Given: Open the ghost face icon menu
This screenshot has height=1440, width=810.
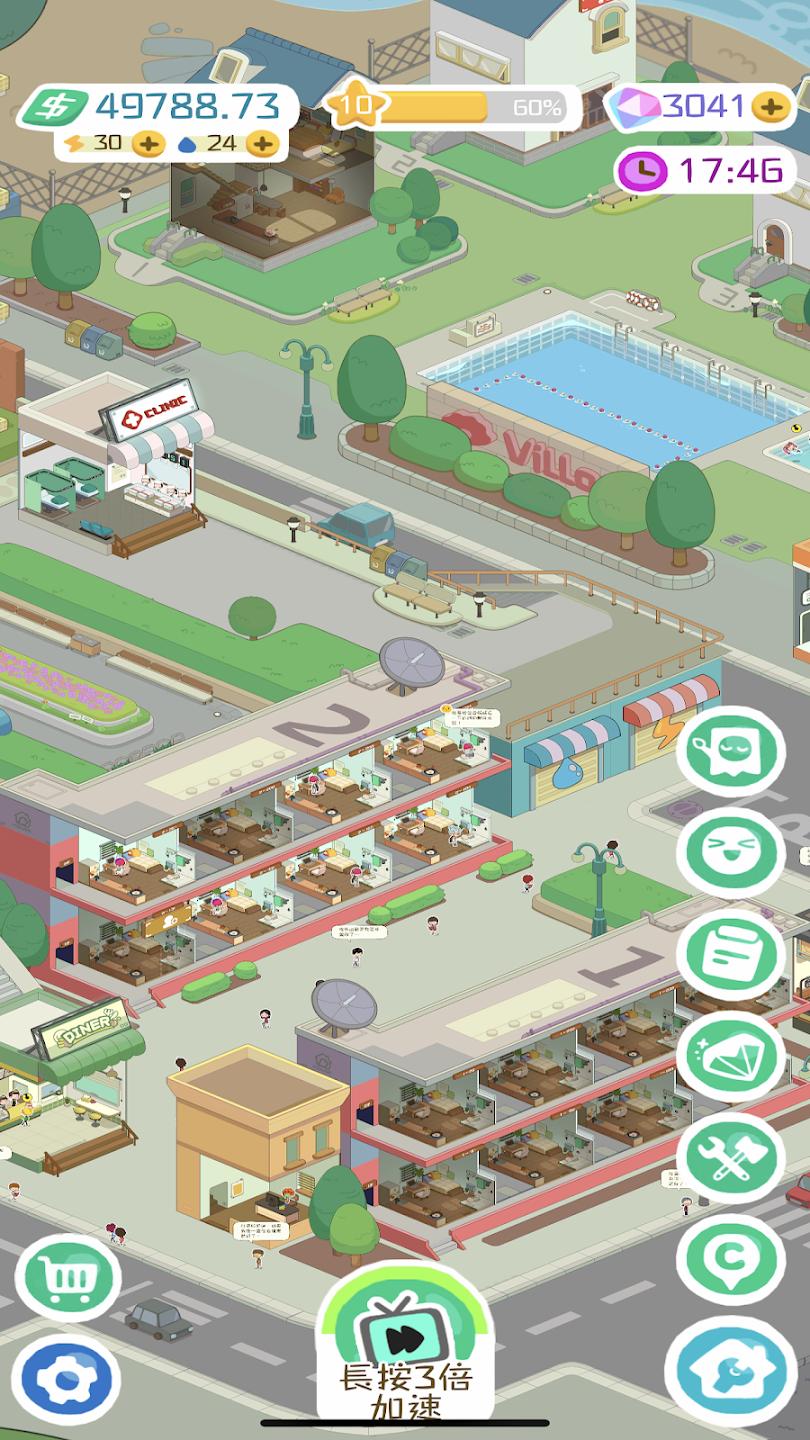Looking at the screenshot, I should tap(730, 750).
